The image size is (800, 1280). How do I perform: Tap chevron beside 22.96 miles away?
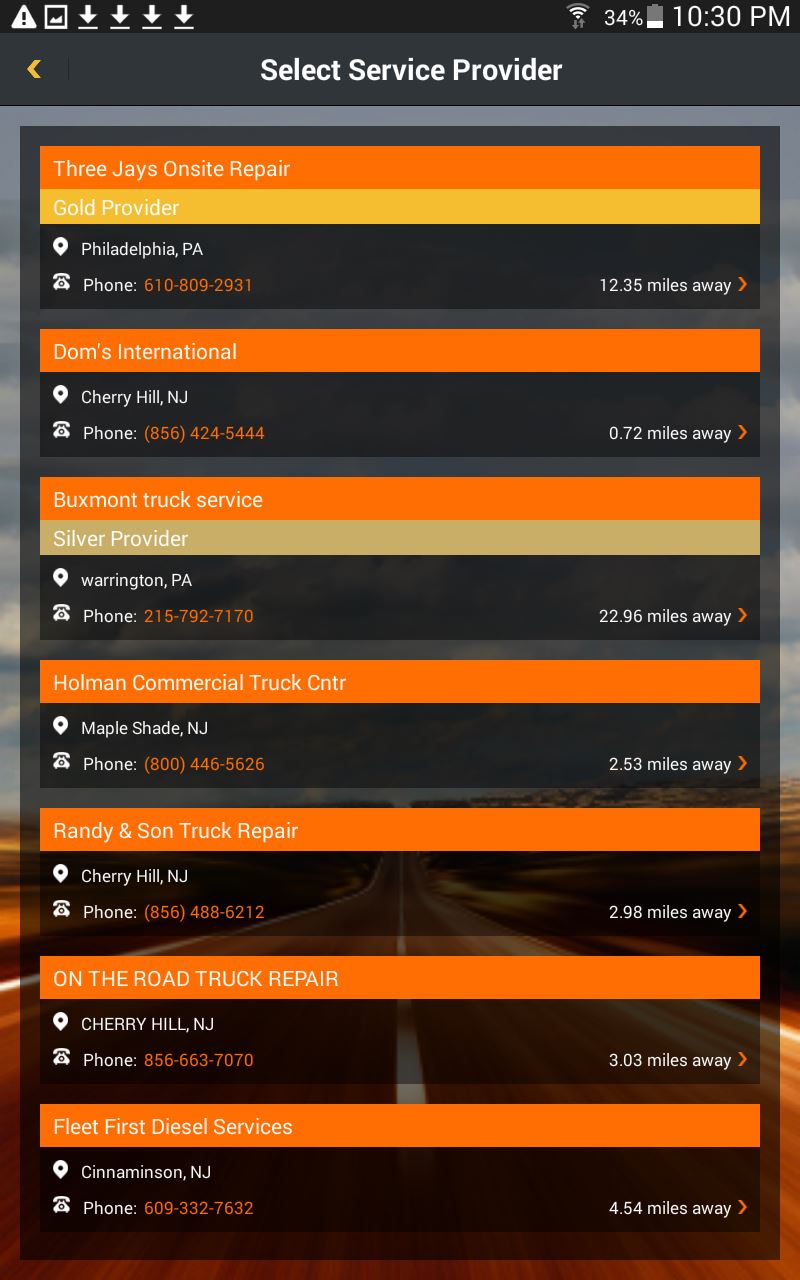pyautogui.click(x=743, y=615)
